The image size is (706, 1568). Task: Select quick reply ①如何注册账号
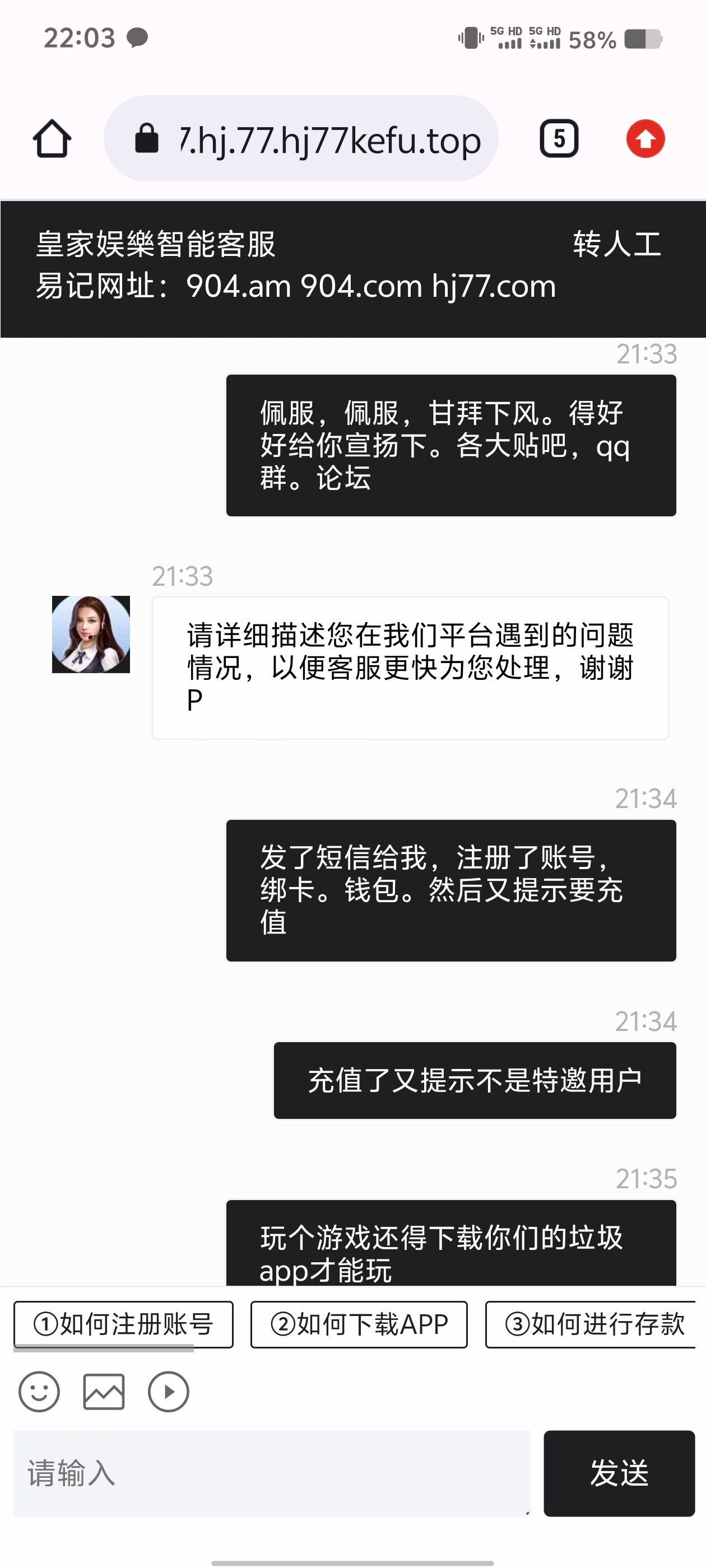coord(123,1324)
